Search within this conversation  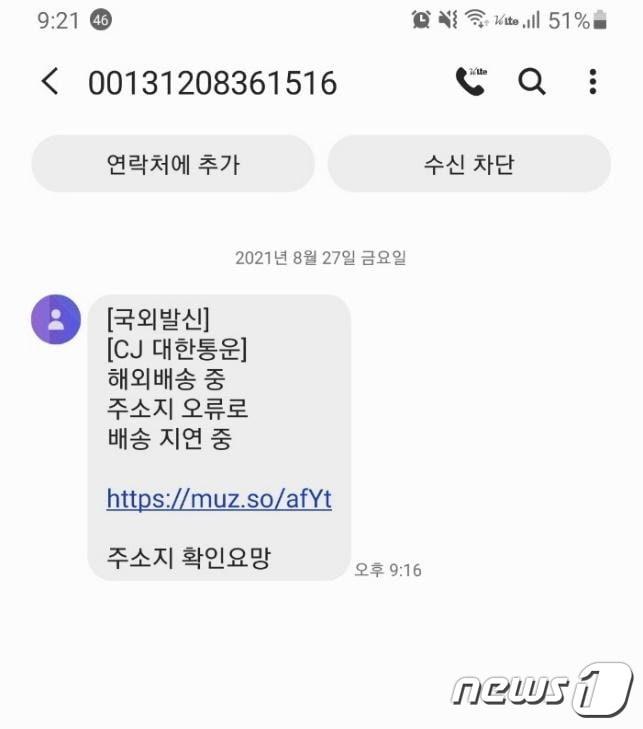pyautogui.click(x=532, y=82)
